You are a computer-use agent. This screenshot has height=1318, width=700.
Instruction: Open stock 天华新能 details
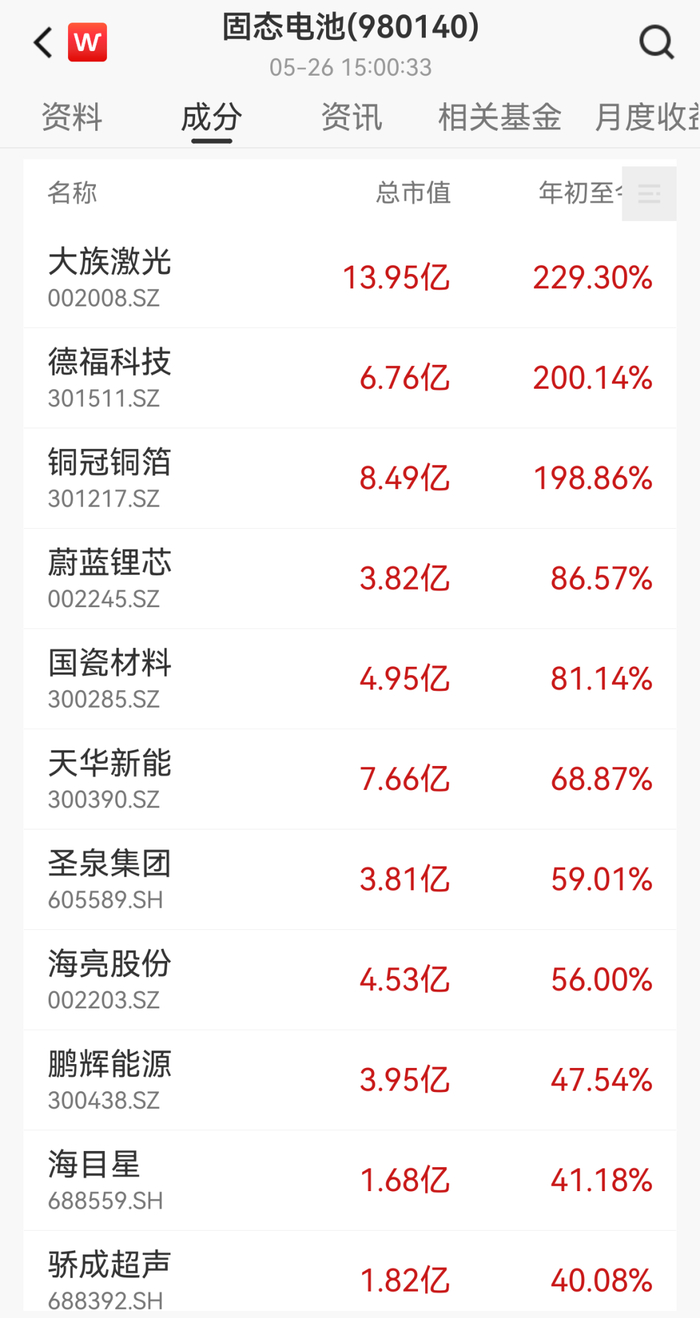[x=350, y=779]
